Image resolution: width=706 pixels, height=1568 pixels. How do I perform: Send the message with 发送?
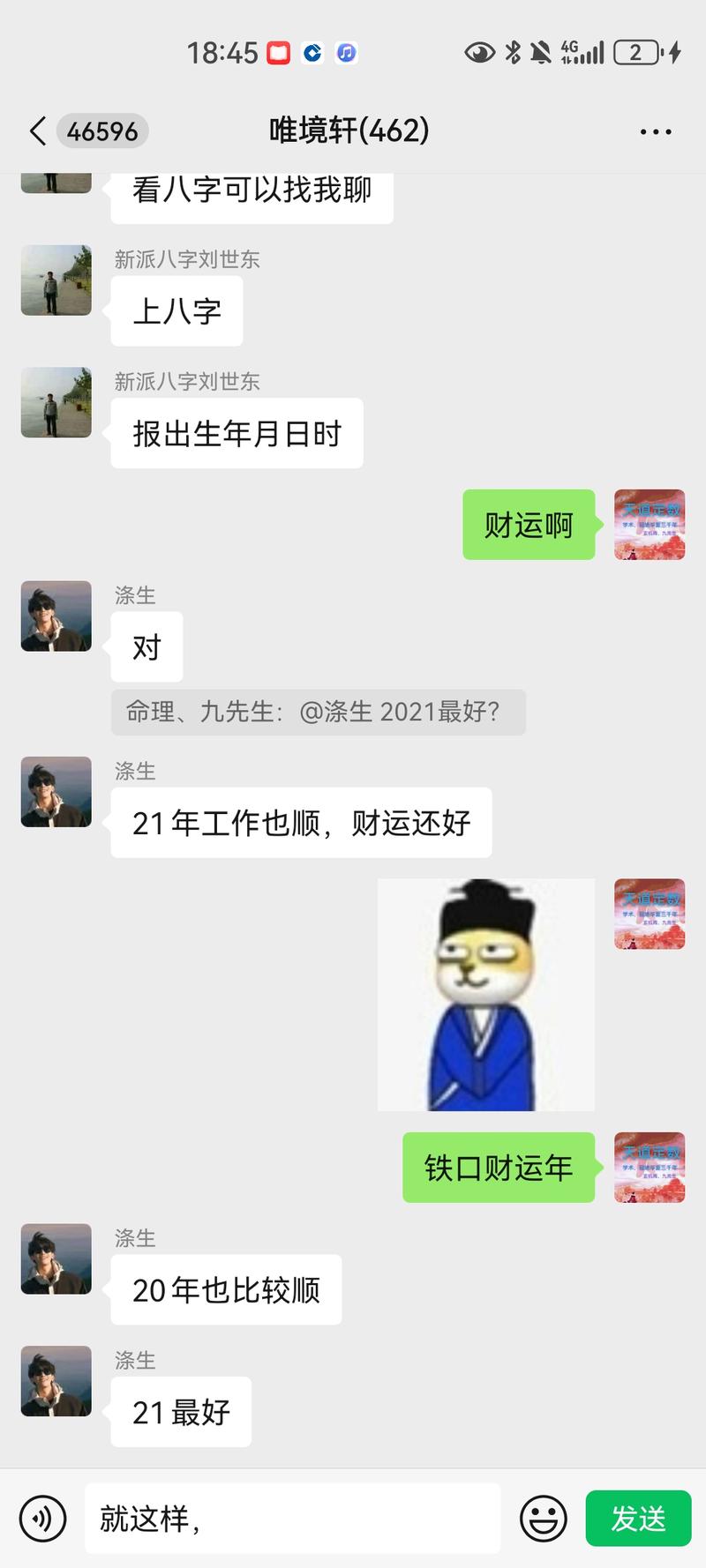[x=638, y=1518]
